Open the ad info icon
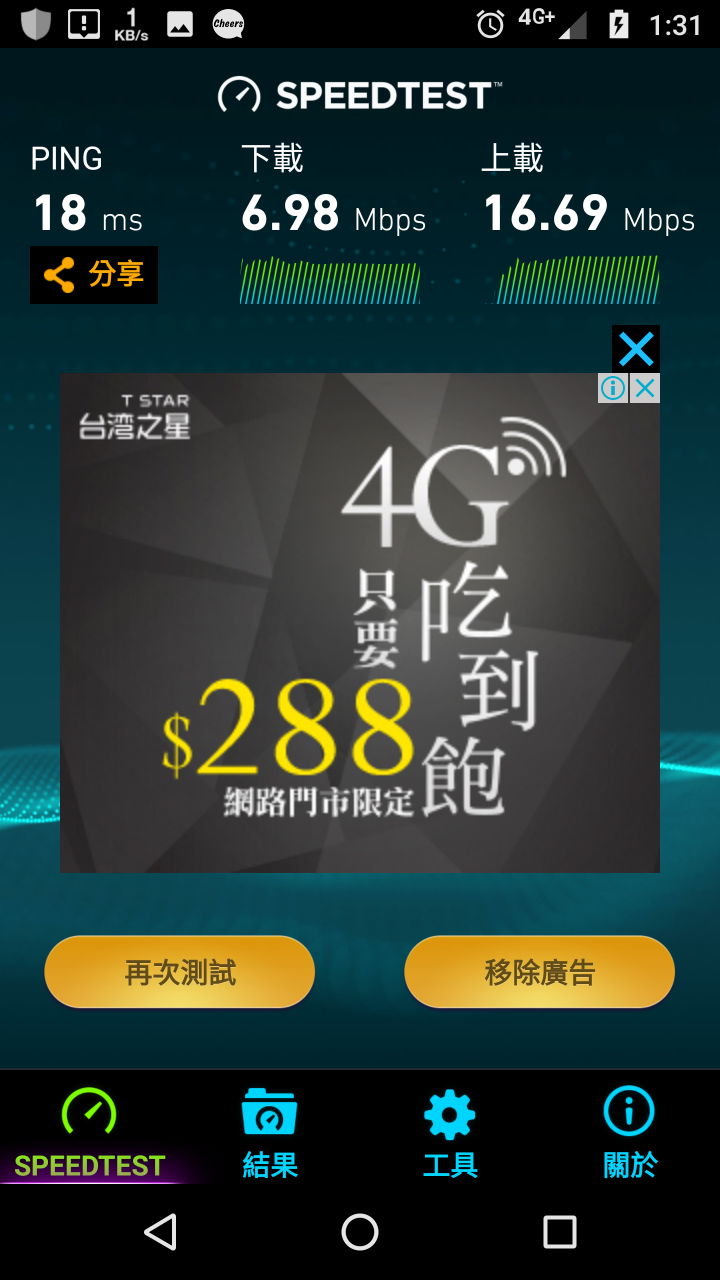Image resolution: width=720 pixels, height=1280 pixels. point(613,388)
